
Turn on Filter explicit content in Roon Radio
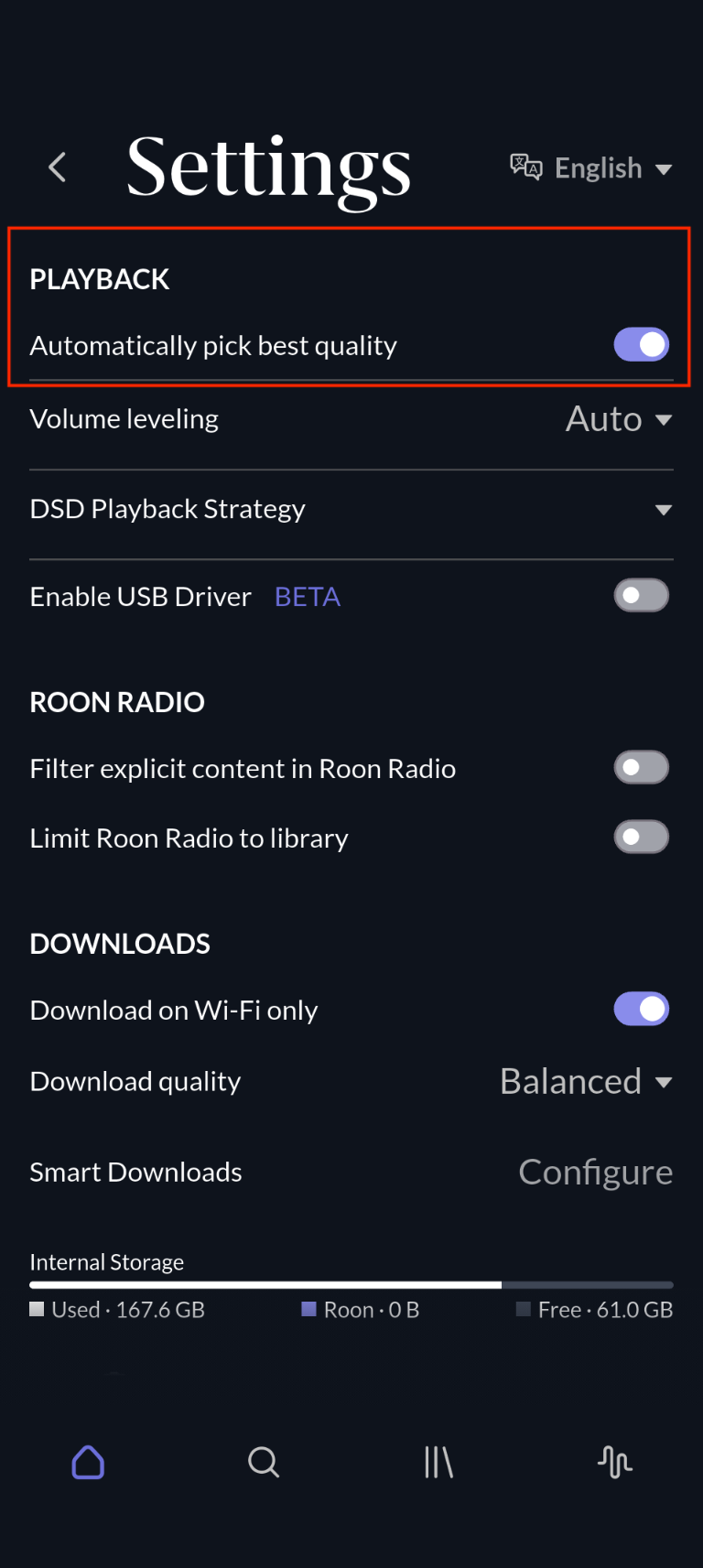[641, 768]
